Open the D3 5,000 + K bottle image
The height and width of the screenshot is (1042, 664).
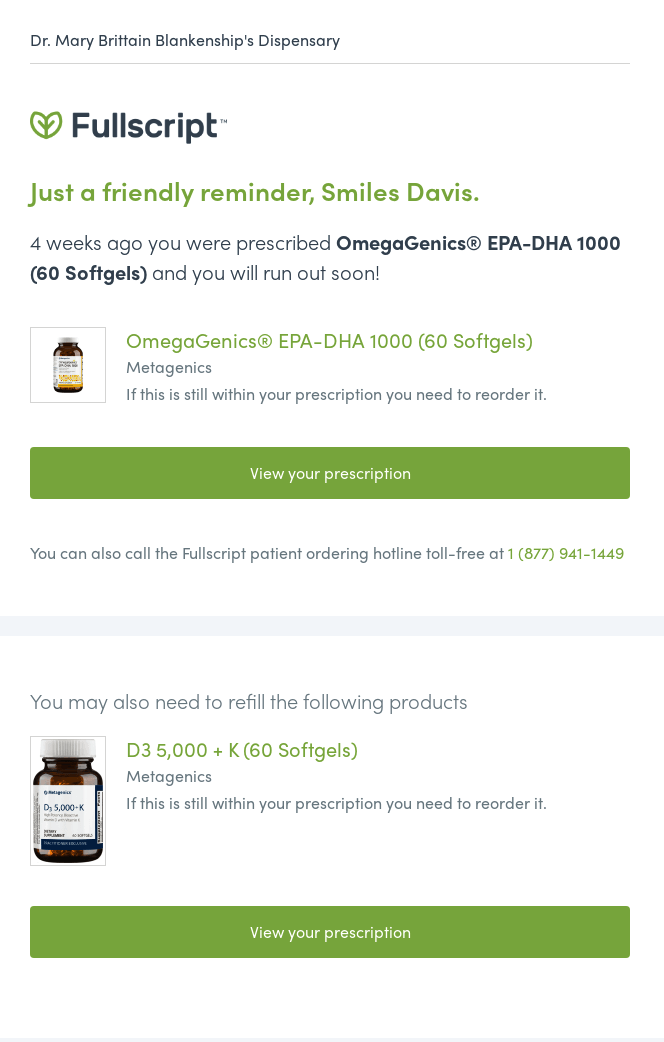[68, 801]
